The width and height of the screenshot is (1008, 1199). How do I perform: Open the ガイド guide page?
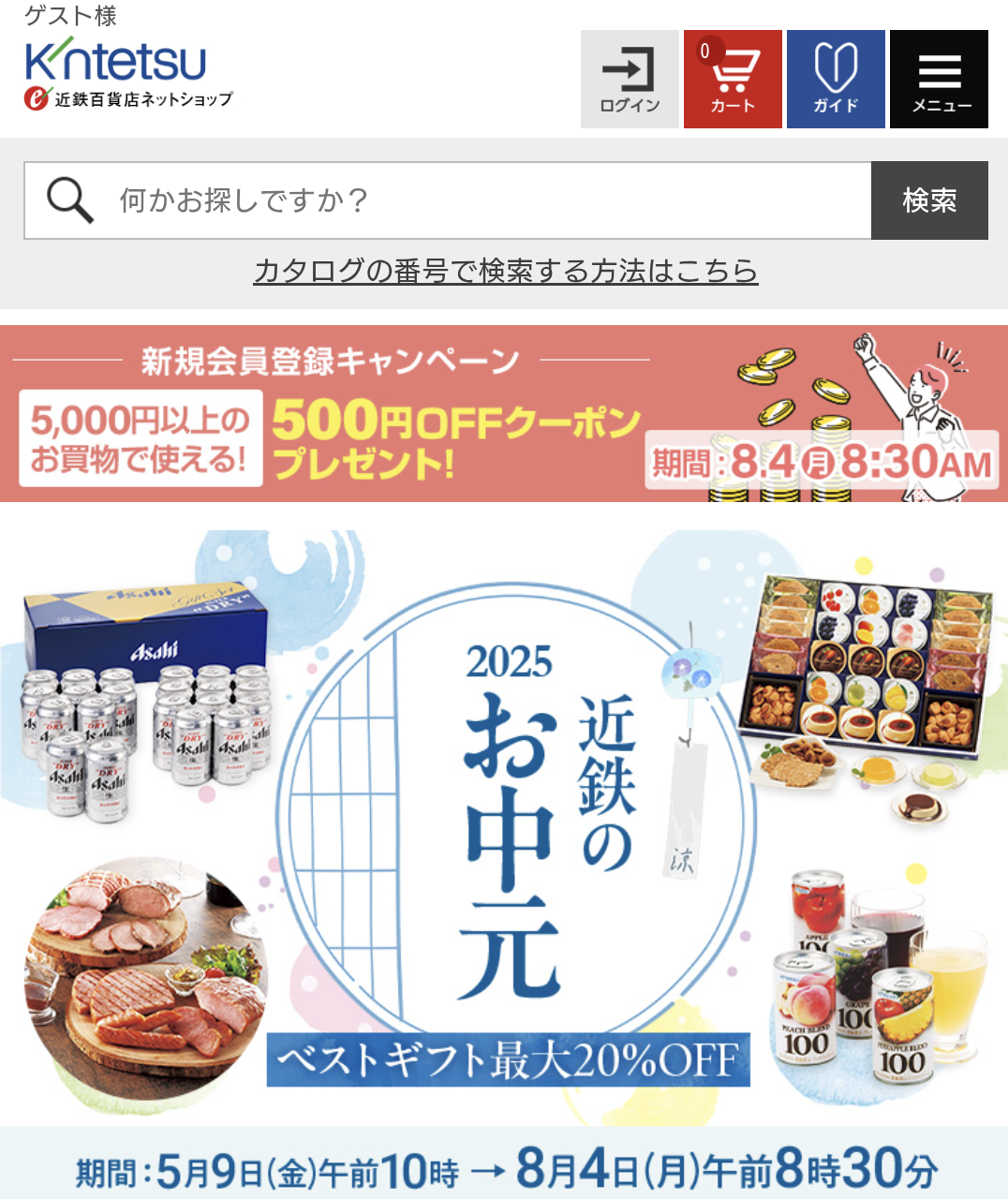[x=836, y=79]
